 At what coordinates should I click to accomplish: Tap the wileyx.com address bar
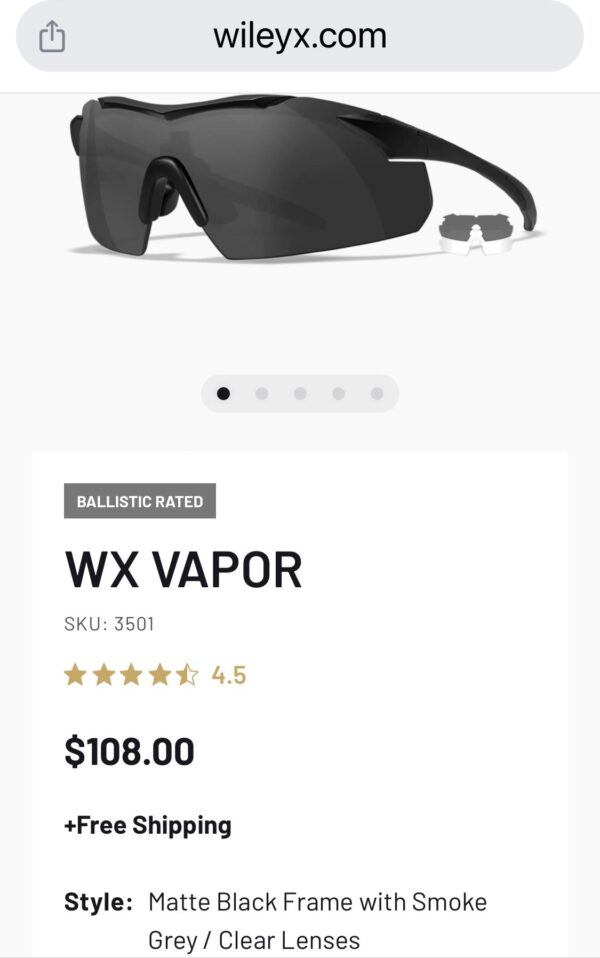pos(300,37)
